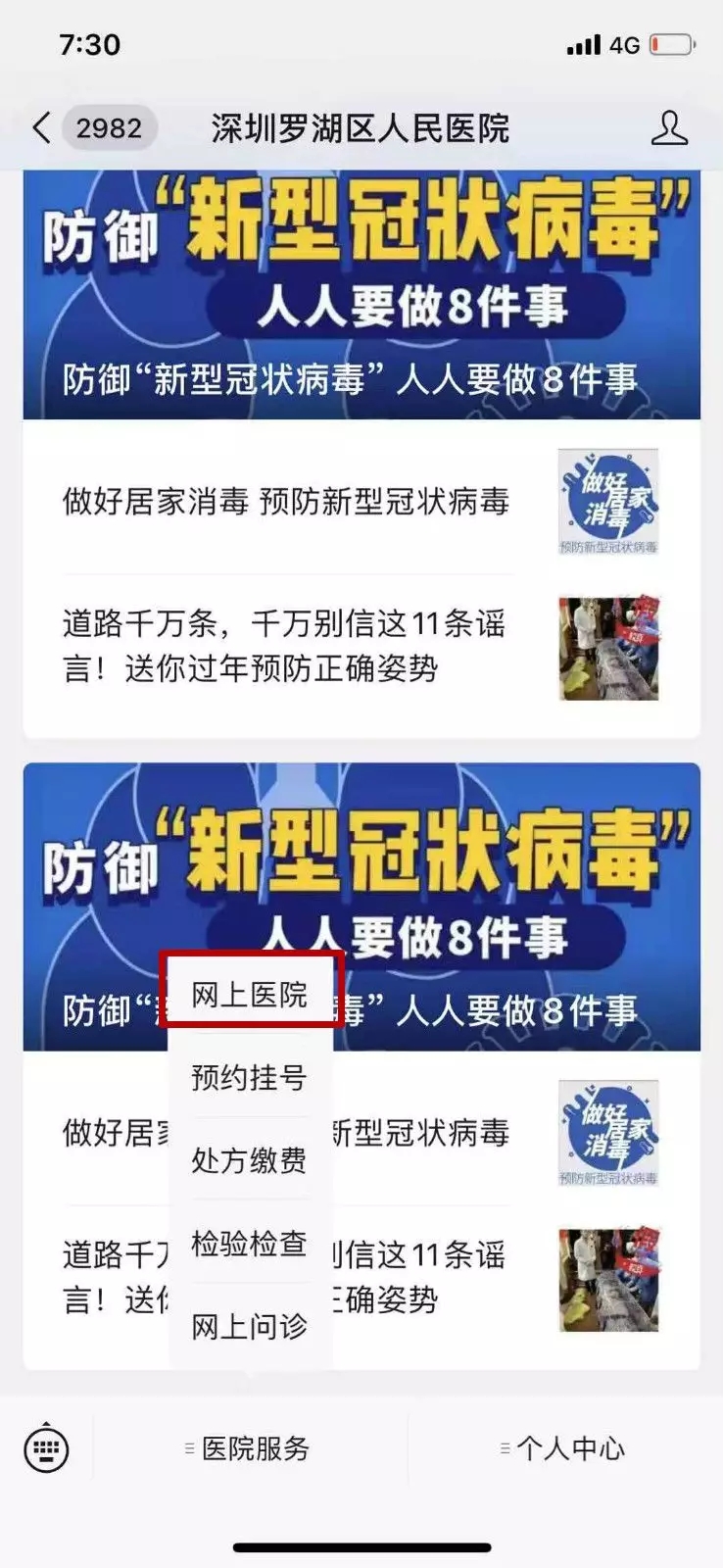
Task: Toggle the 医院服务 bottom menu
Action: point(250,1448)
